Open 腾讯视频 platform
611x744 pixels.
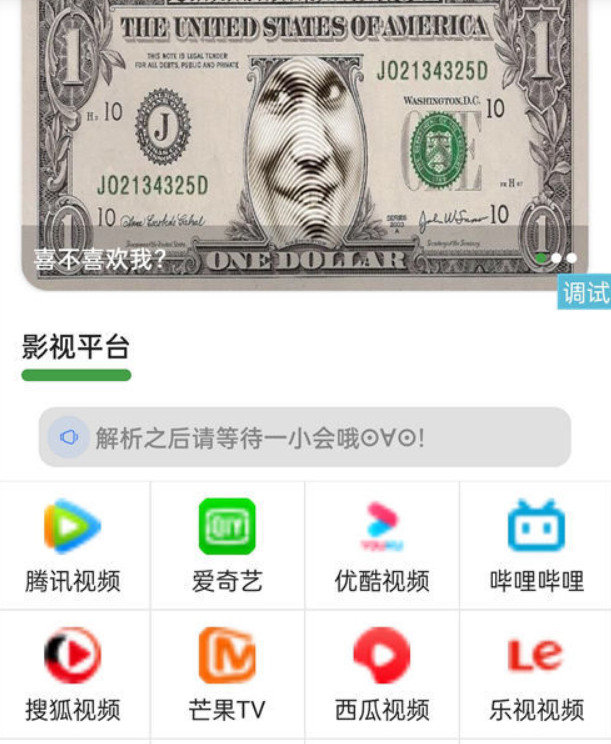point(73,545)
